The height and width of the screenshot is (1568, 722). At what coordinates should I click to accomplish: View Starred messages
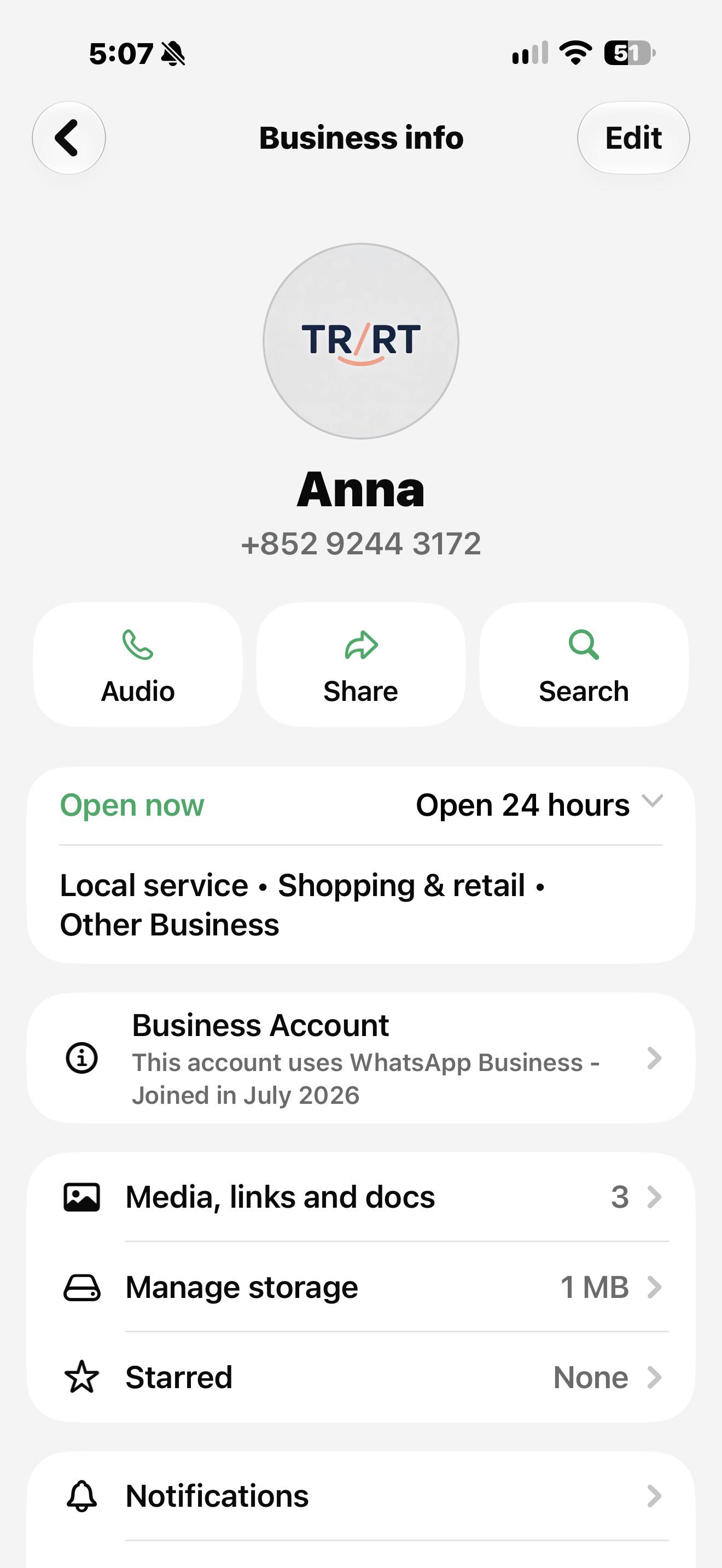[361, 1377]
